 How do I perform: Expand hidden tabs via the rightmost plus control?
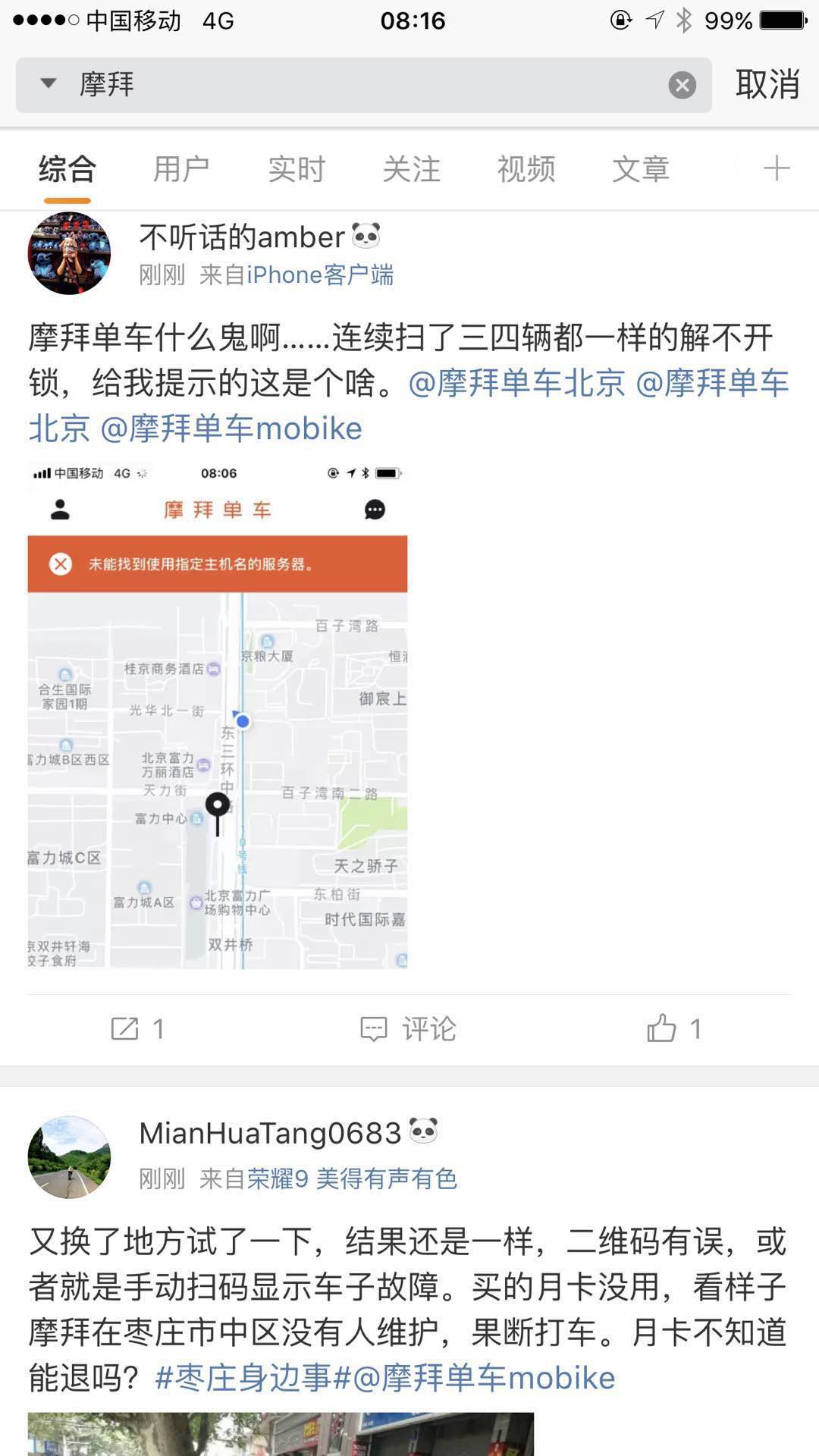pos(775,168)
